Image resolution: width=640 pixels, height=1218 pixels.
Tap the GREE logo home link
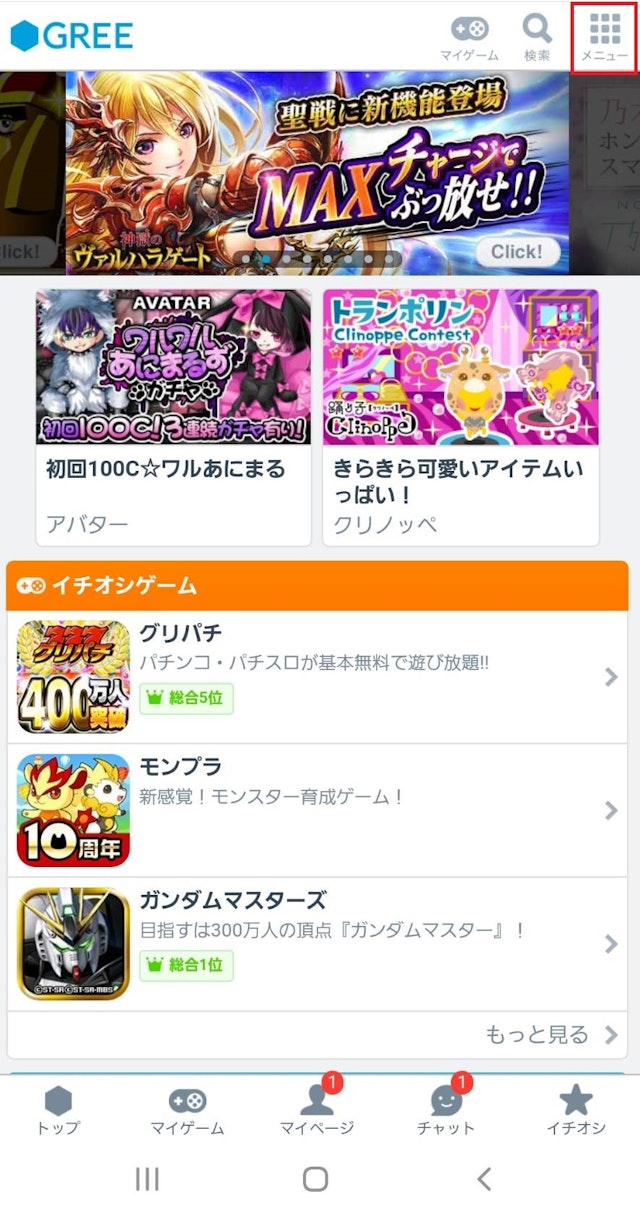[x=72, y=36]
